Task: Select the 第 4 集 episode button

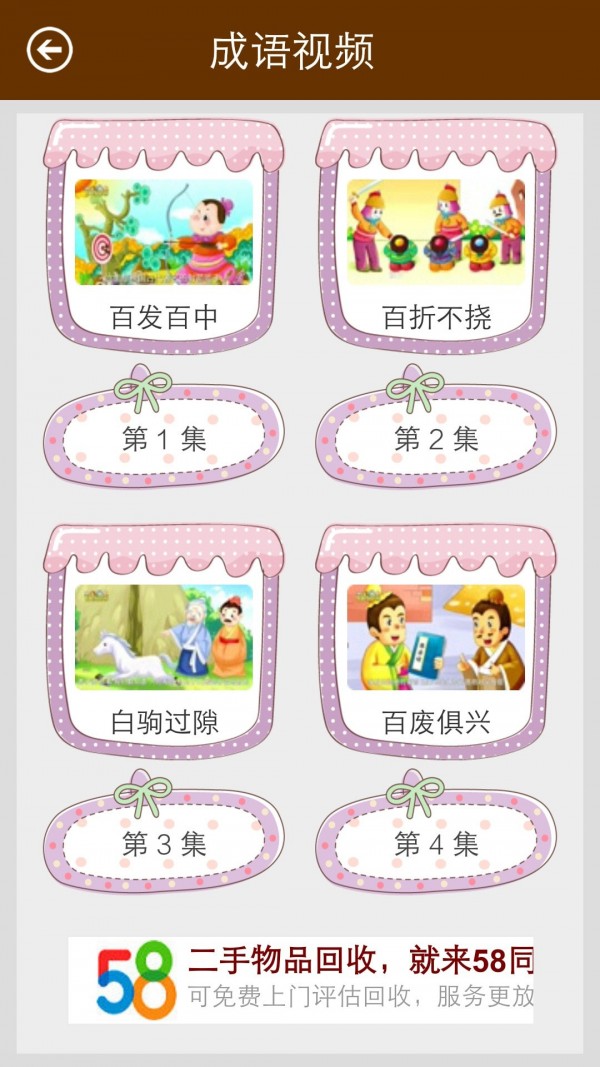Action: 436,844
